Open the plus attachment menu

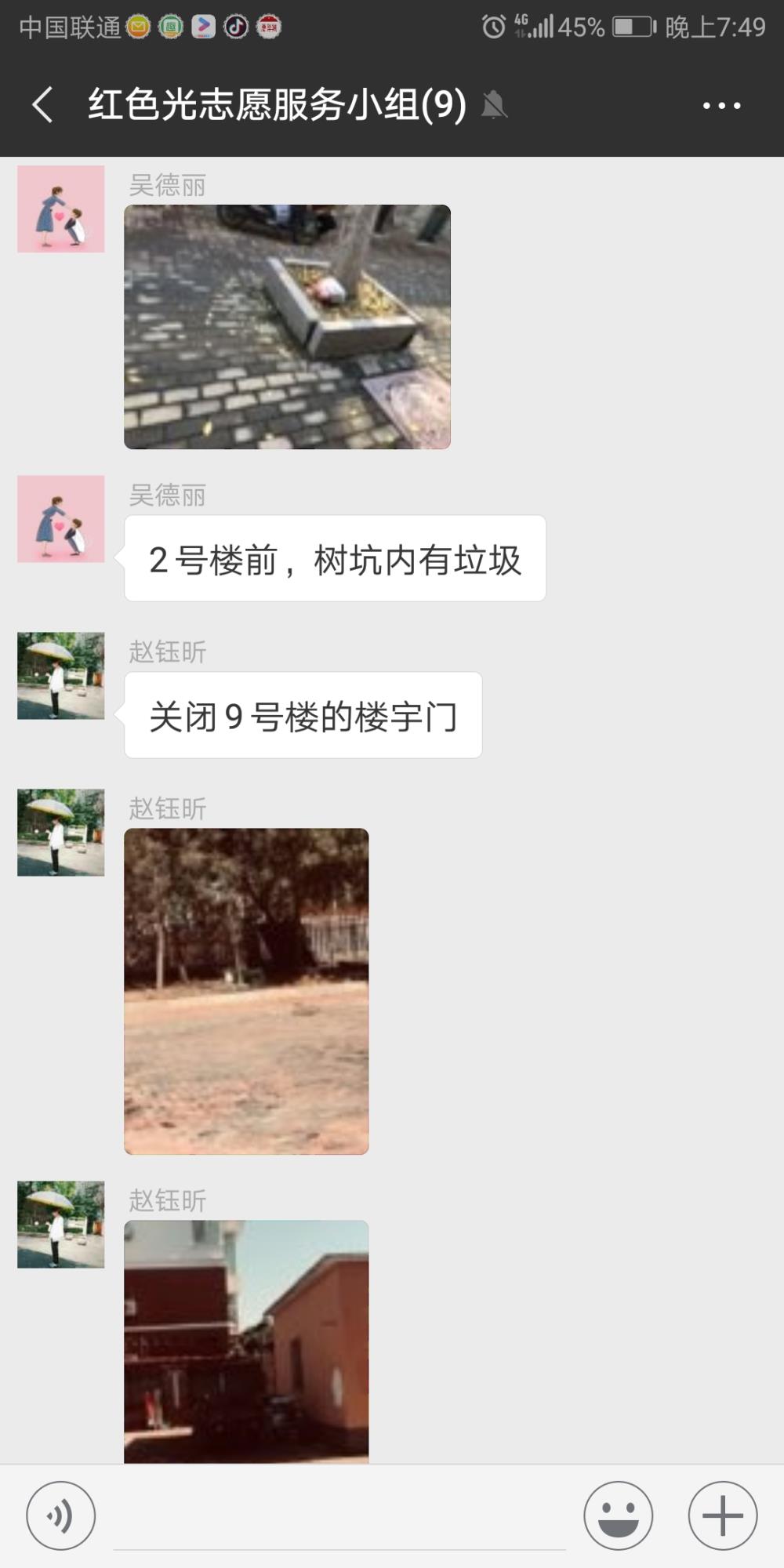[722, 1516]
